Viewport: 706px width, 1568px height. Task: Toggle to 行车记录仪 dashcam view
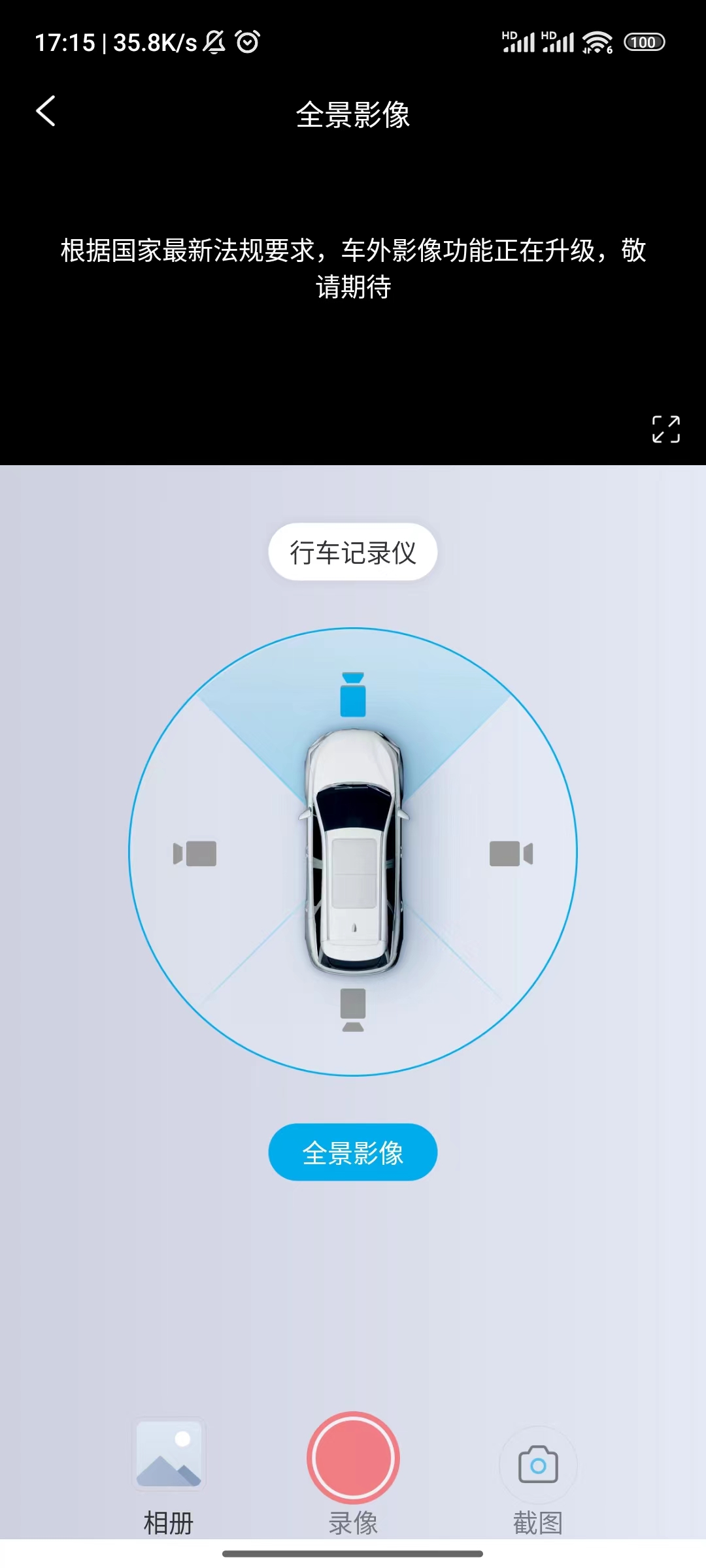click(352, 551)
